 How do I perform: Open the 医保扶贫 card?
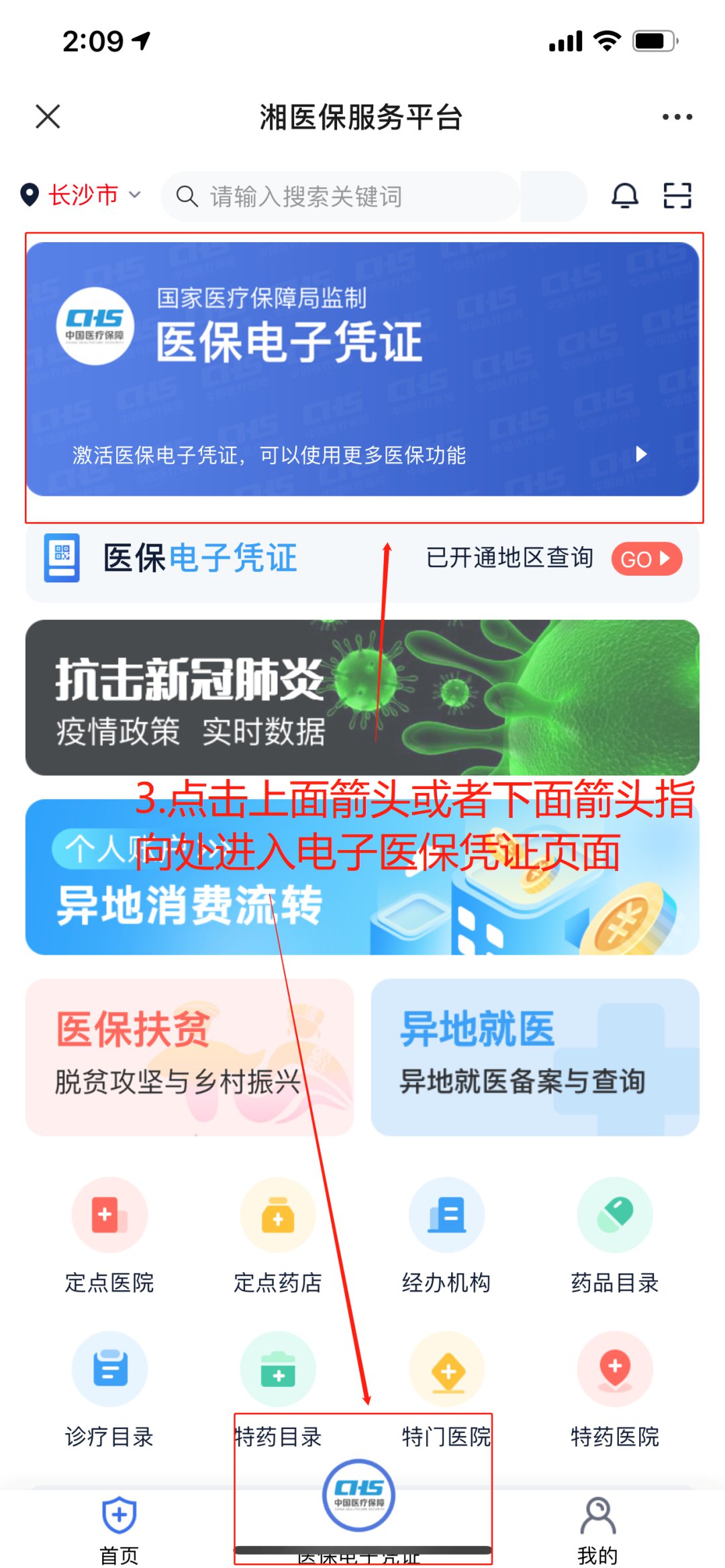coord(189,1057)
